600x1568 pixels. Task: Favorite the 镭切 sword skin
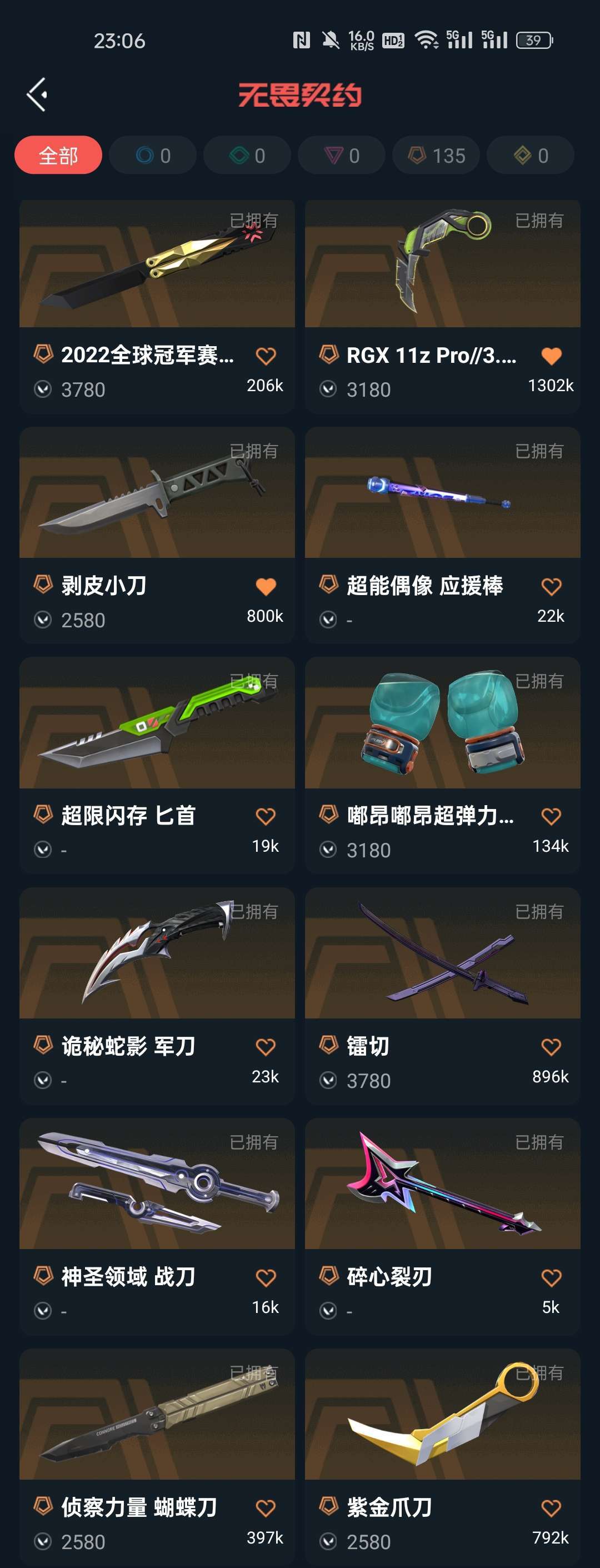pyautogui.click(x=551, y=1047)
